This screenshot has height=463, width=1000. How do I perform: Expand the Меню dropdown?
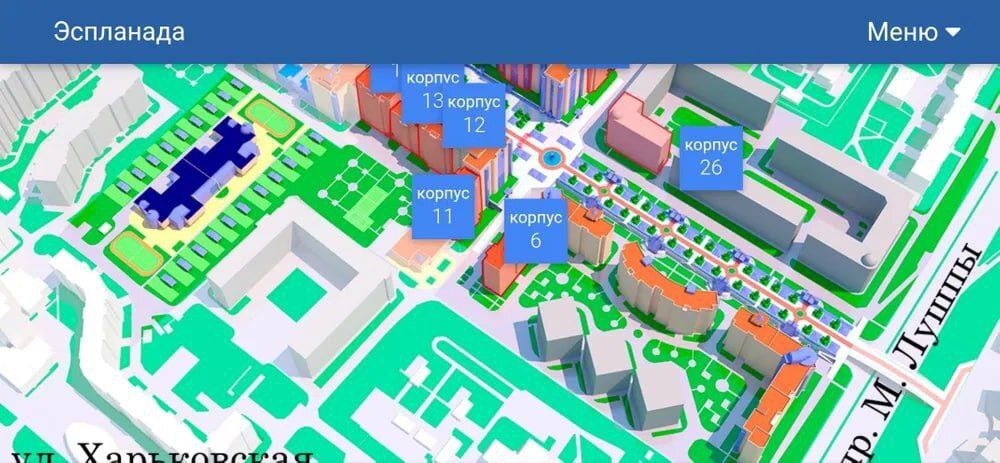tap(913, 32)
